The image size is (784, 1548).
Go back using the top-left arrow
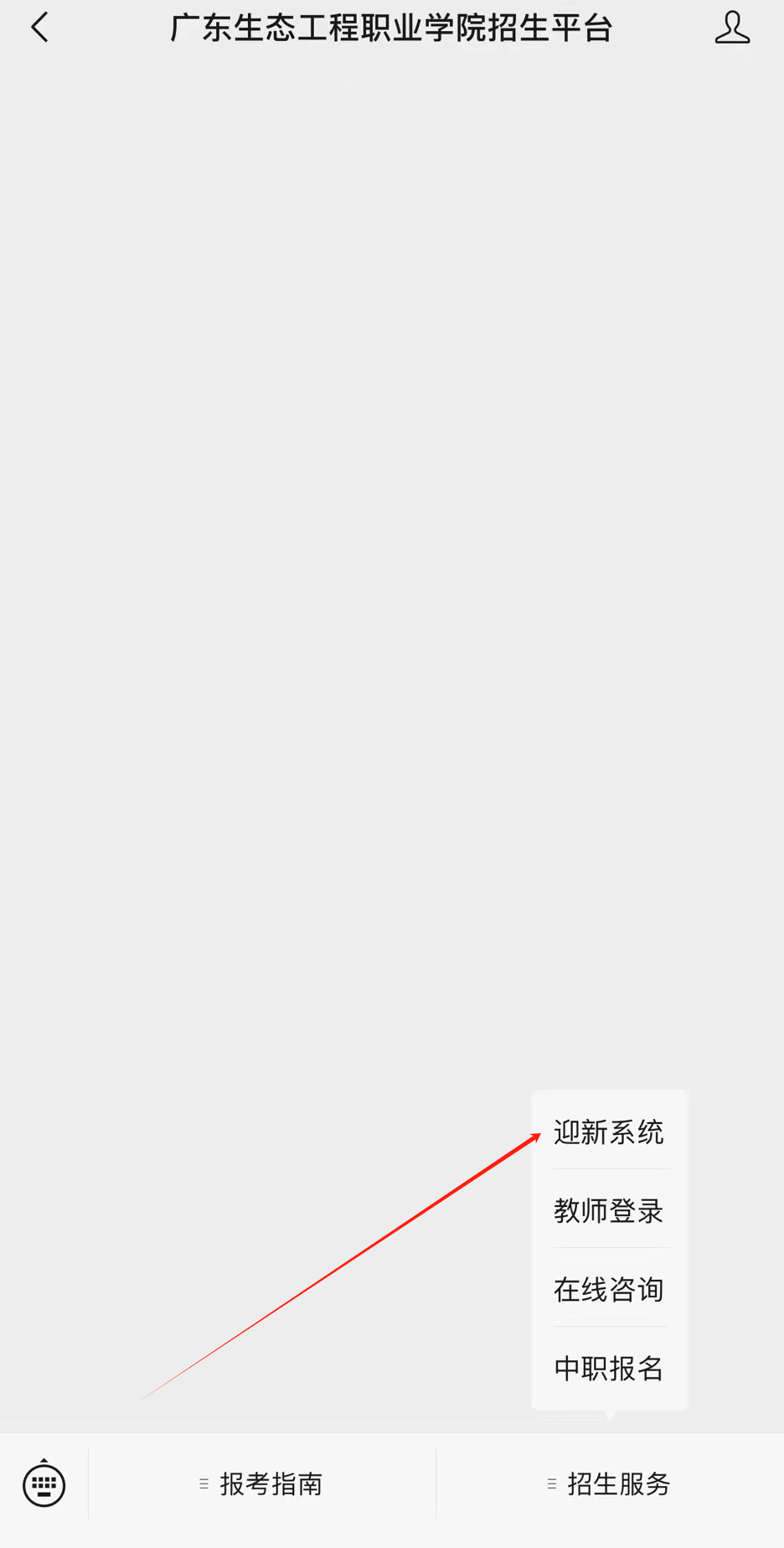[39, 28]
